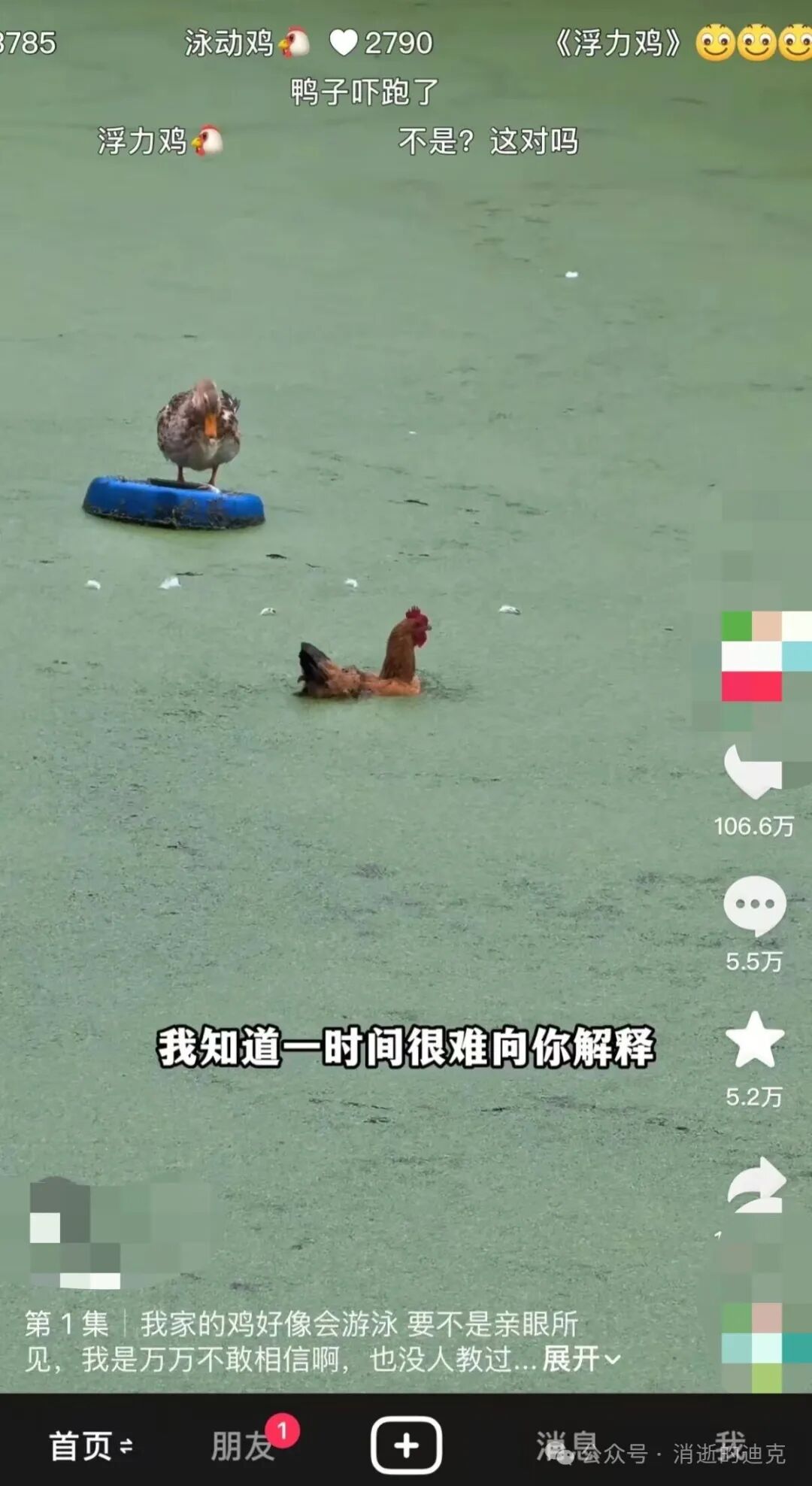Switch to the 朋友 tab
The height and width of the screenshot is (1486, 812).
(243, 1445)
